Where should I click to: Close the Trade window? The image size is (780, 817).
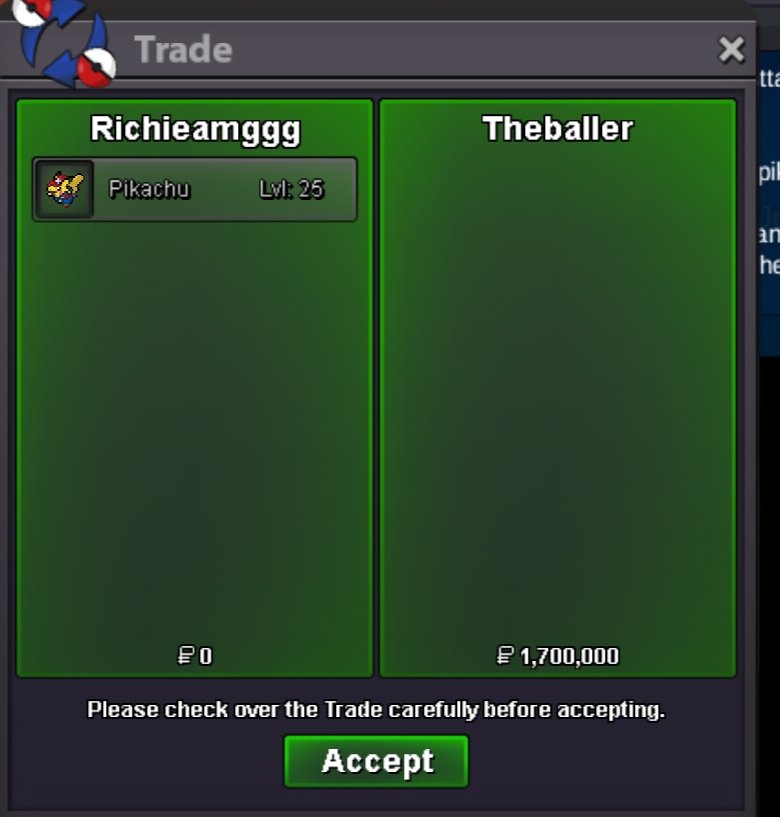[x=731, y=49]
